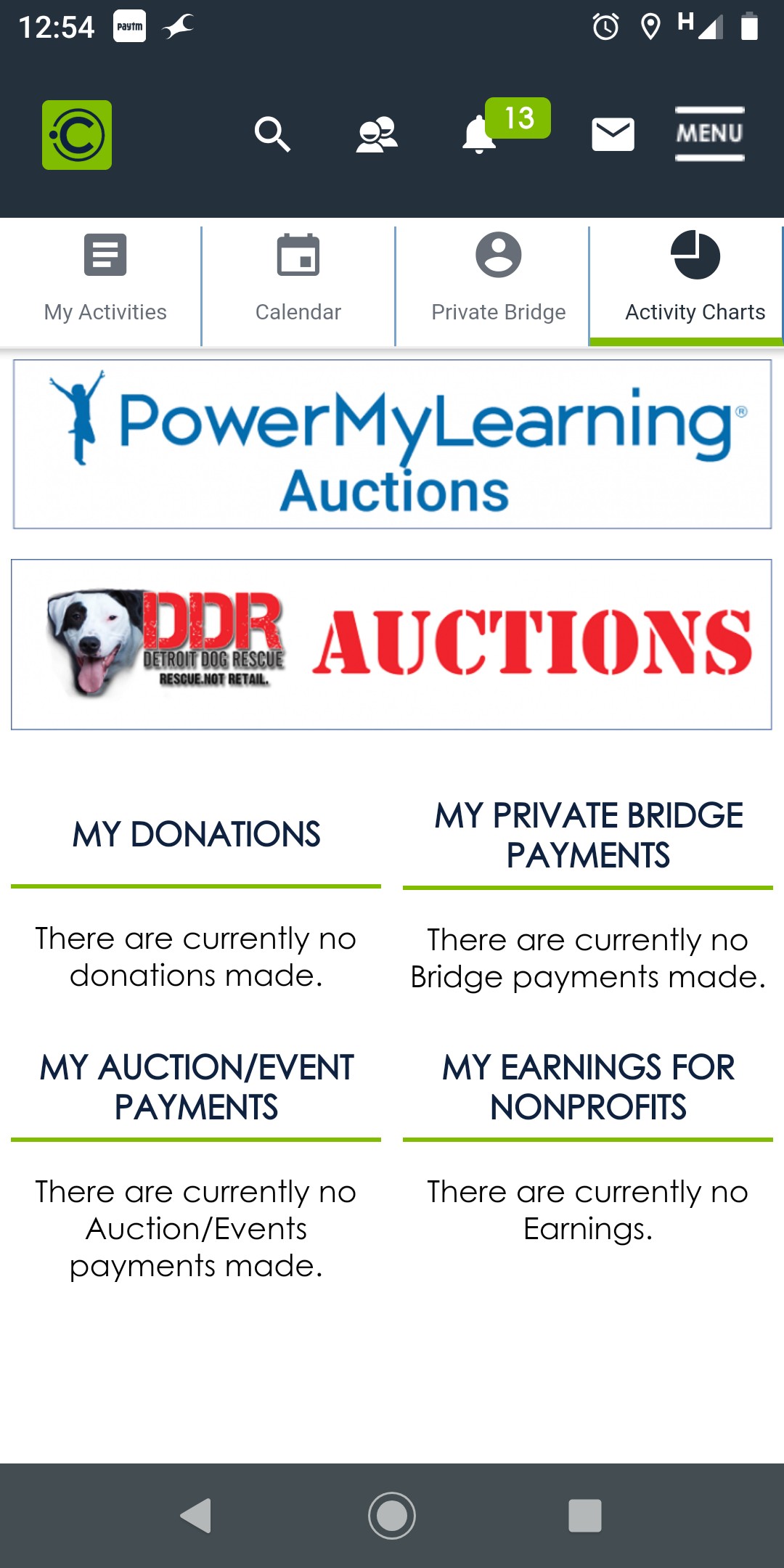Viewport: 784px width, 1568px height.
Task: Open the contacts people icon
Action: (x=377, y=135)
